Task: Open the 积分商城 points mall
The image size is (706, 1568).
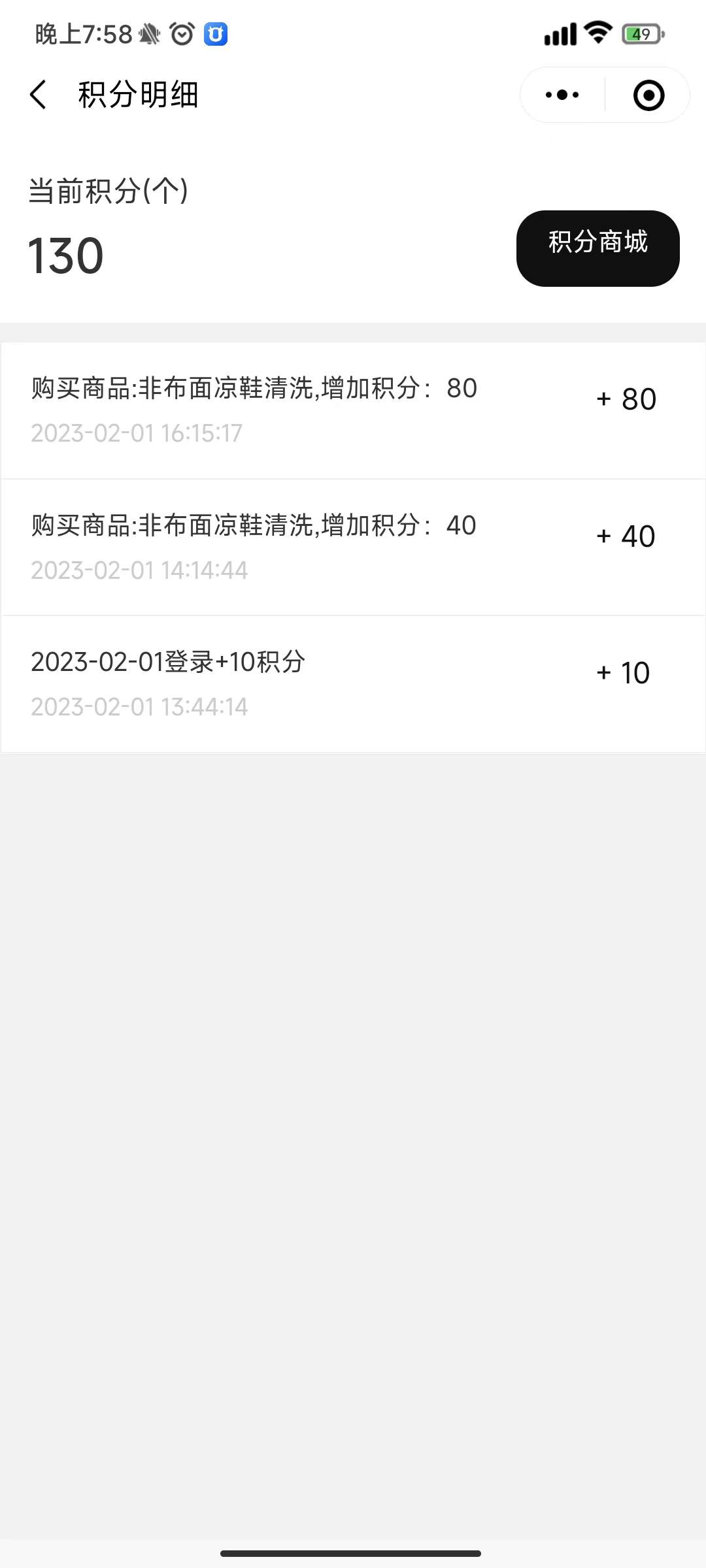Action: click(597, 248)
